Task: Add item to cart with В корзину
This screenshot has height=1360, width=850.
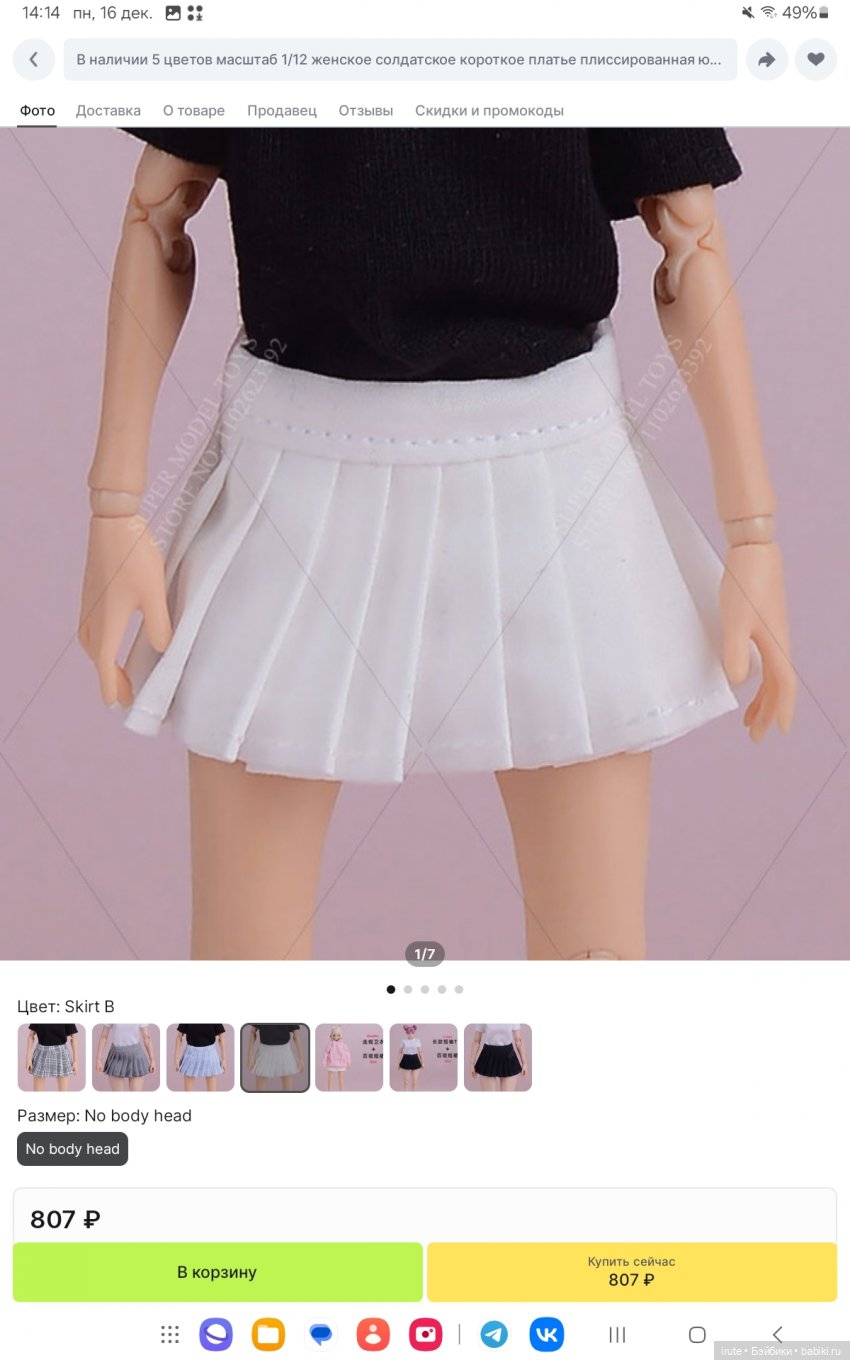Action: [x=217, y=1272]
